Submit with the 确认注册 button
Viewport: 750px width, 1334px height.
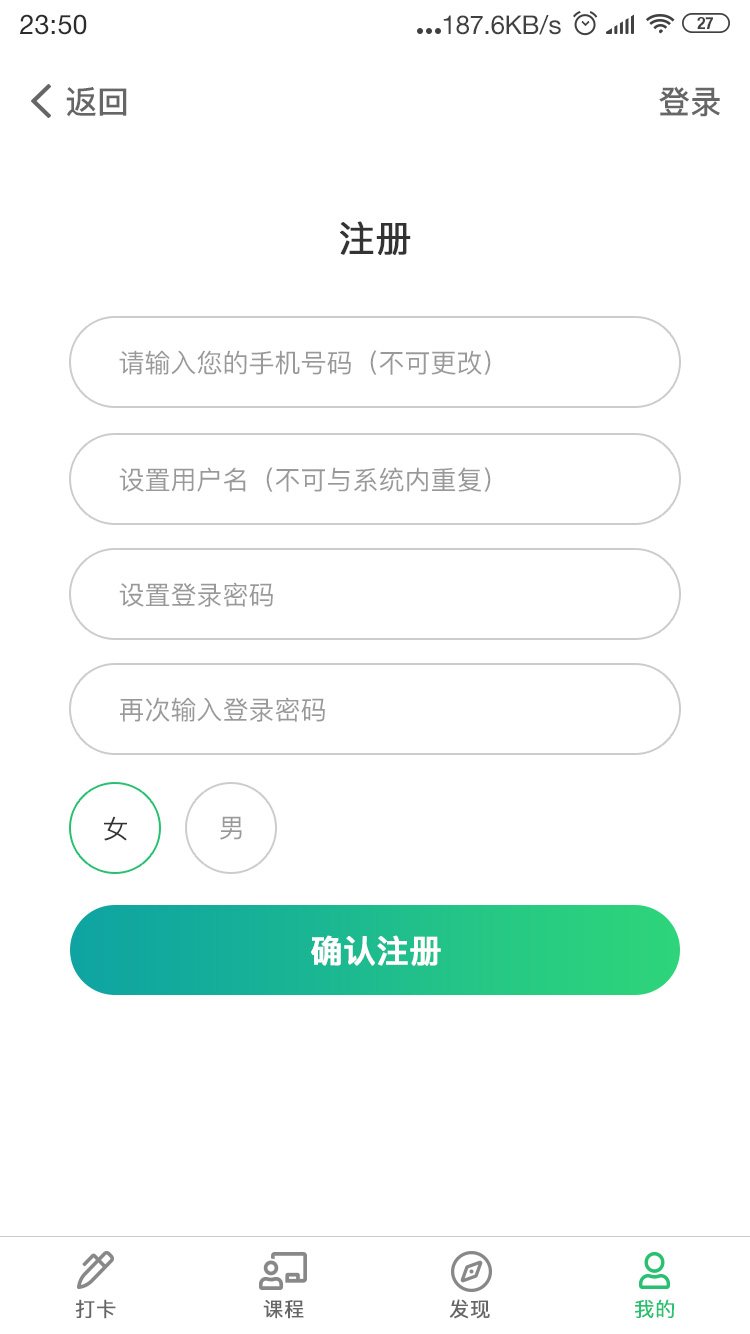pyautogui.click(x=375, y=950)
